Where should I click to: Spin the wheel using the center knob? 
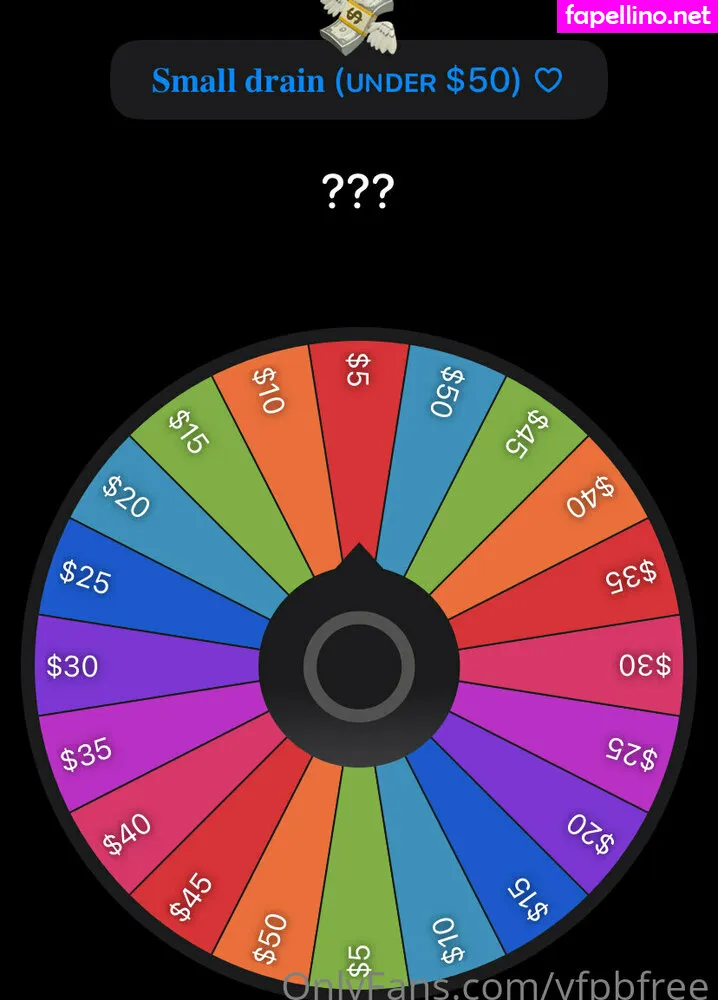tap(359, 660)
